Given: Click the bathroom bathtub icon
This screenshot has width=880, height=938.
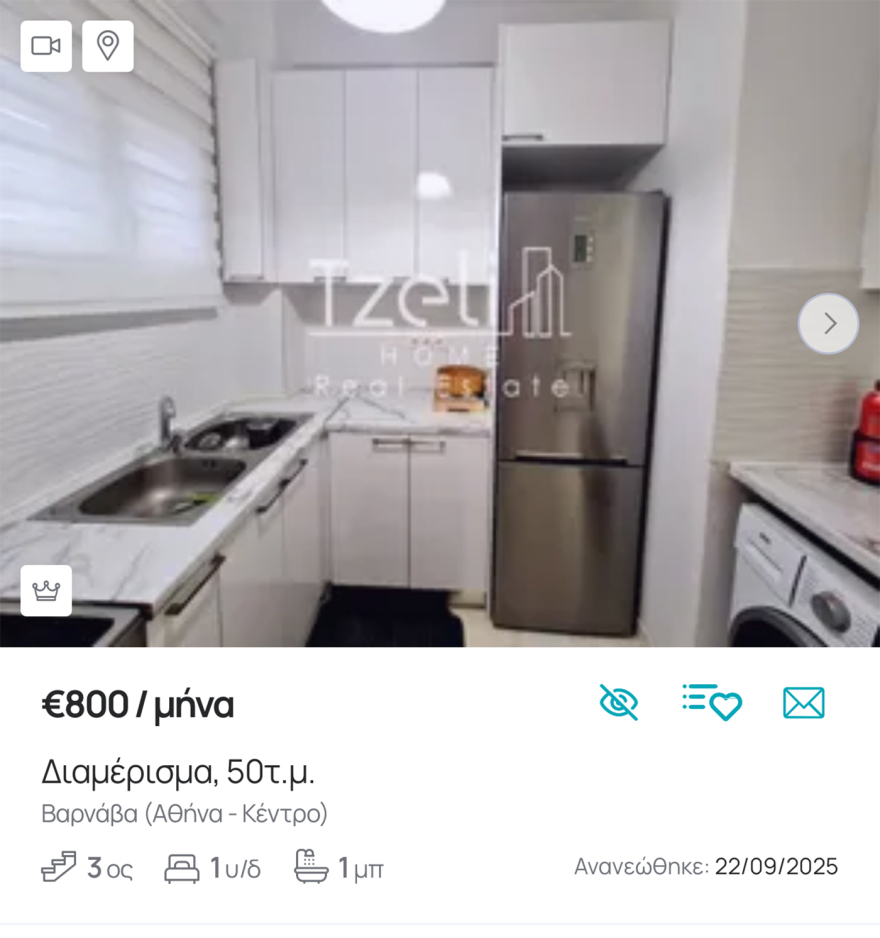Looking at the screenshot, I should pyautogui.click(x=312, y=867).
